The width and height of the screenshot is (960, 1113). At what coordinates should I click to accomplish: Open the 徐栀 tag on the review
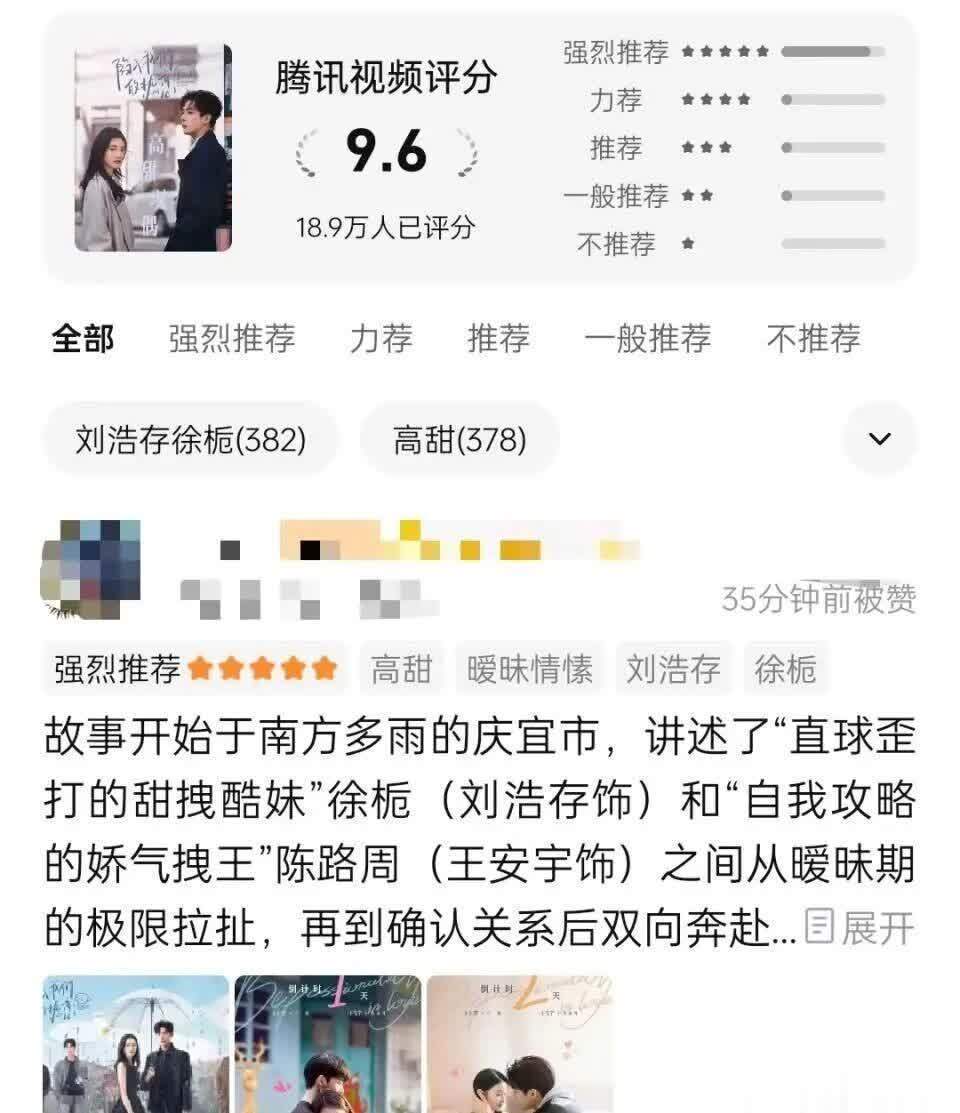[786, 669]
